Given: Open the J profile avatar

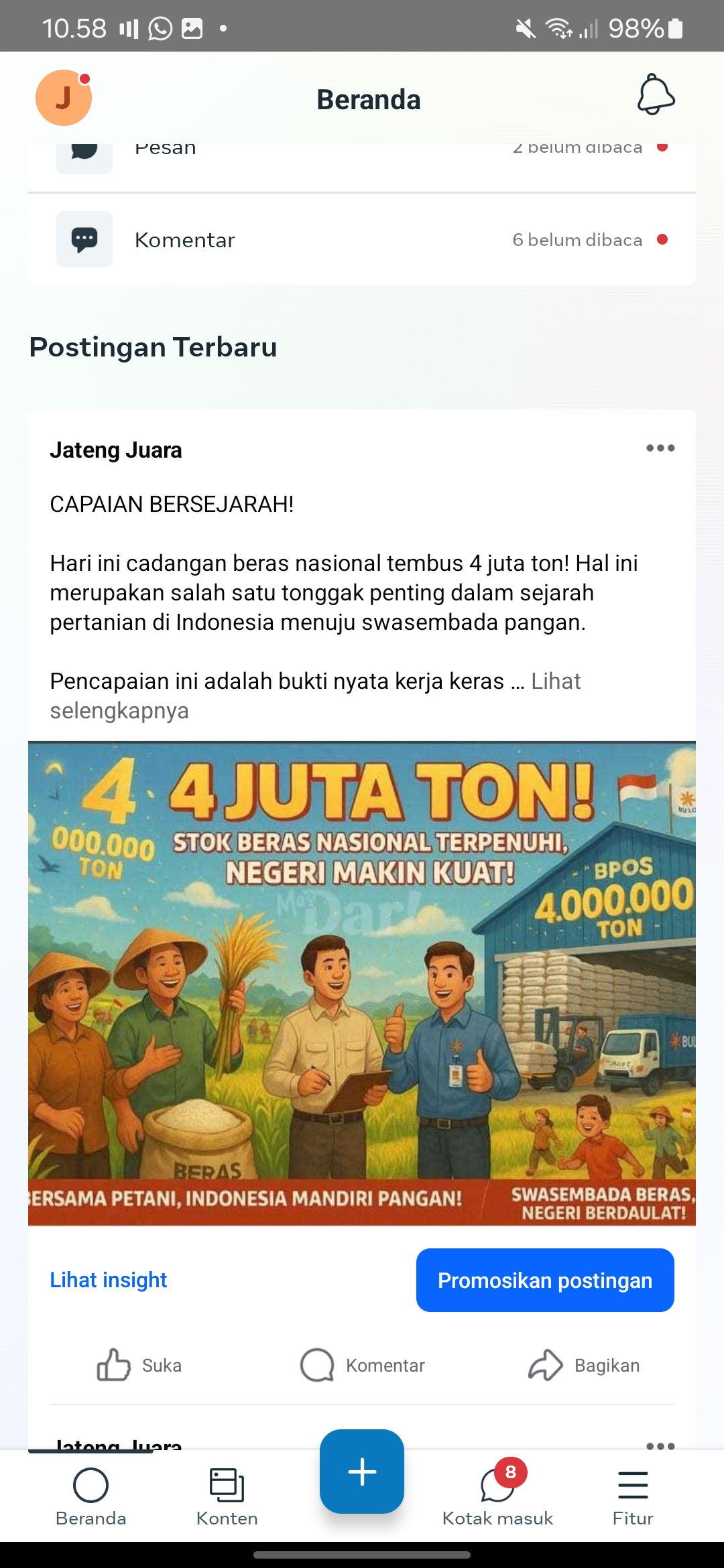Looking at the screenshot, I should 64,98.
